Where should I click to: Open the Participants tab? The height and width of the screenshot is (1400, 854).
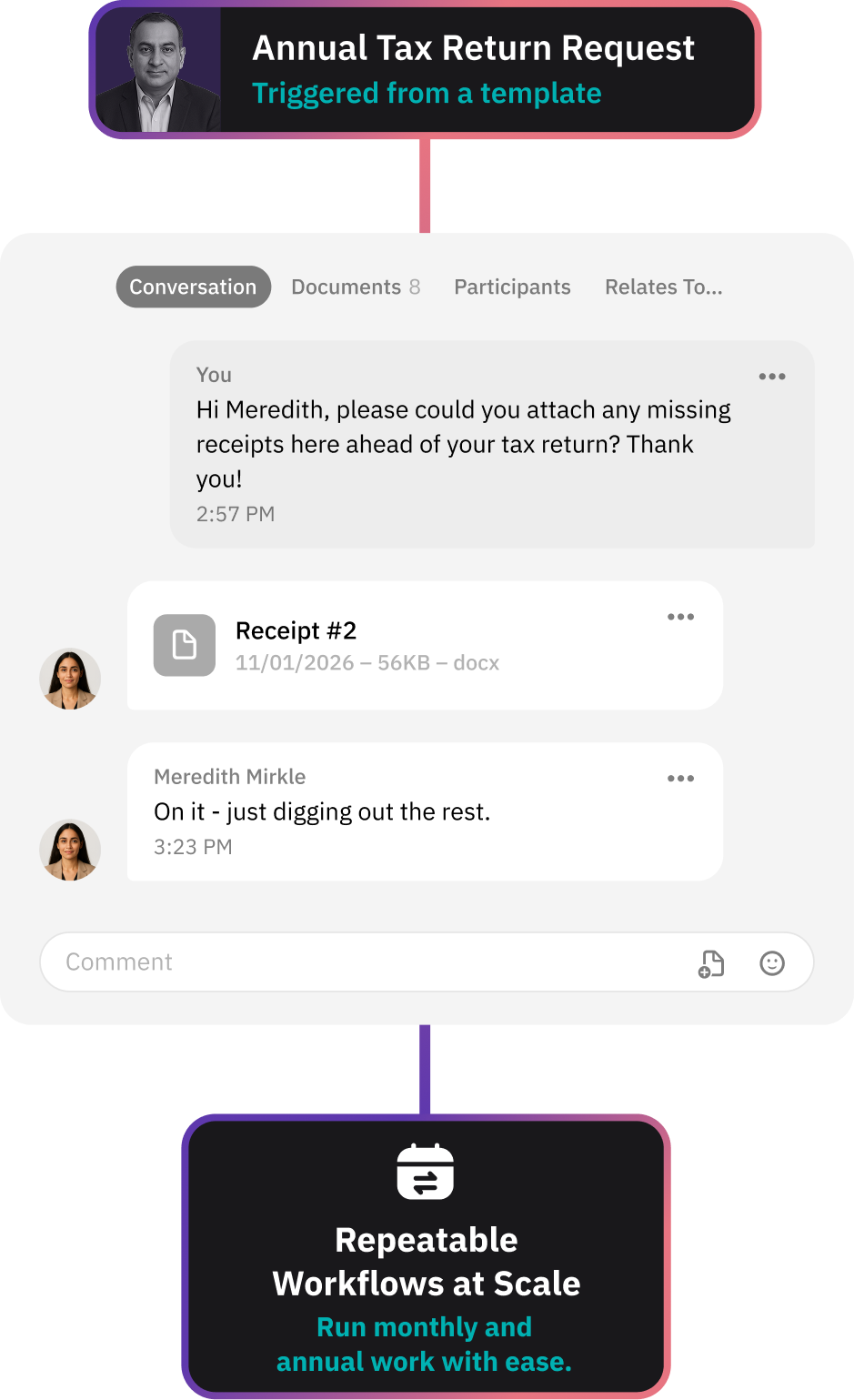pyautogui.click(x=512, y=287)
